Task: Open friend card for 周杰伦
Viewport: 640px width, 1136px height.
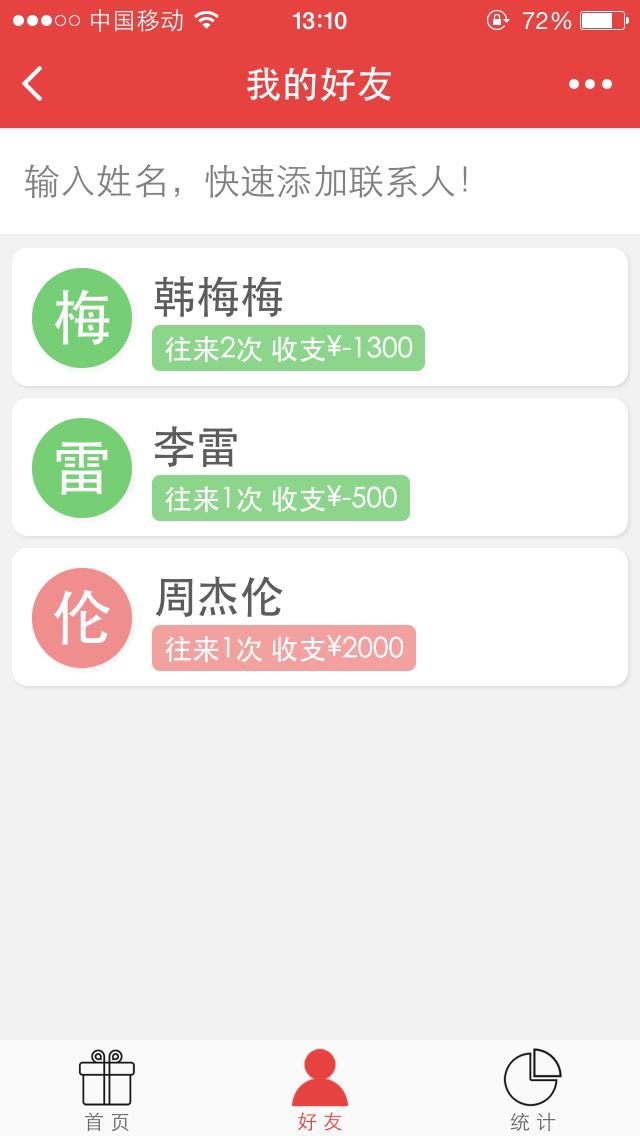Action: (x=320, y=617)
